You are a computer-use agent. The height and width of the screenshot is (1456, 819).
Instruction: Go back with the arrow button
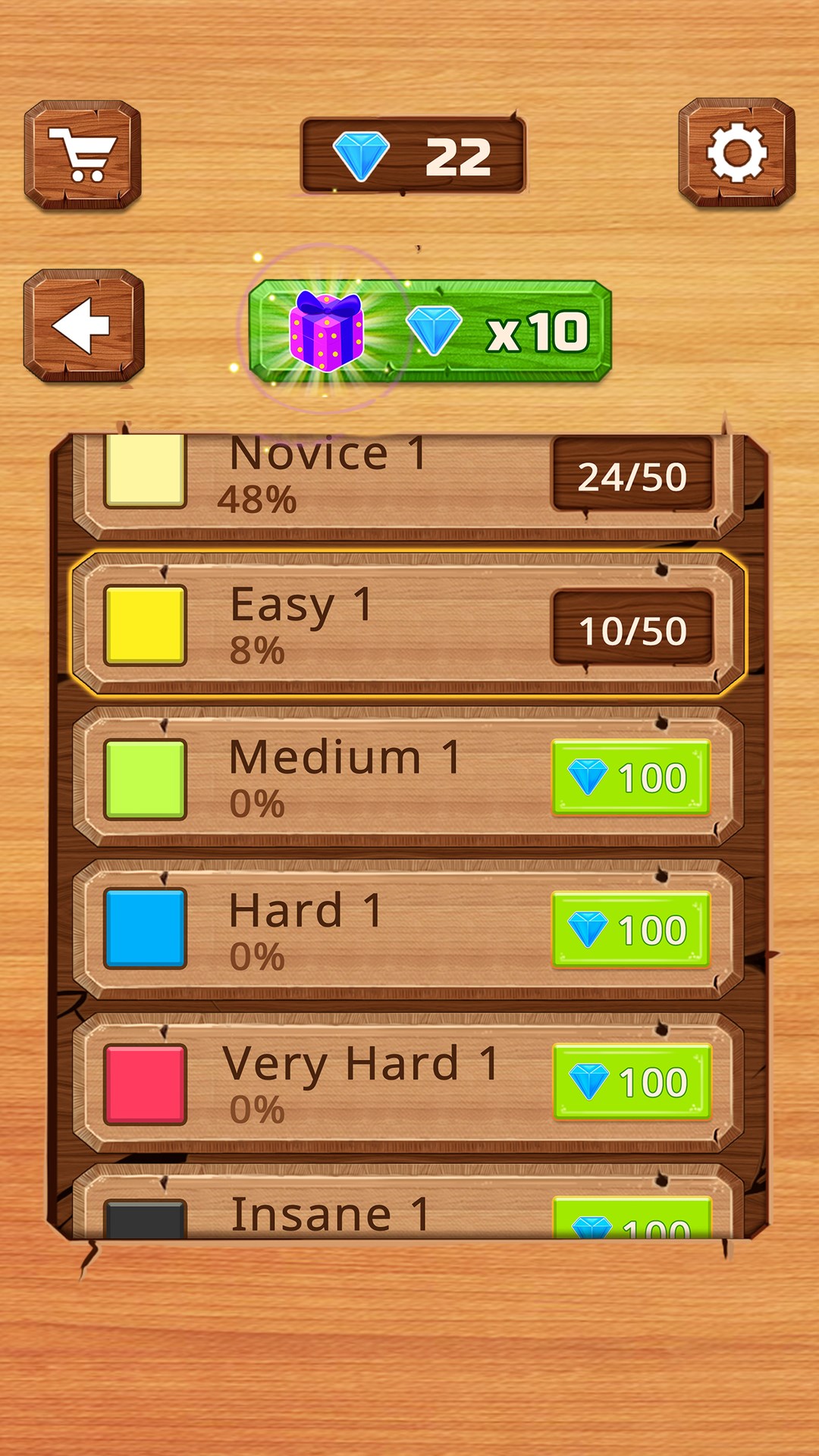(x=83, y=325)
